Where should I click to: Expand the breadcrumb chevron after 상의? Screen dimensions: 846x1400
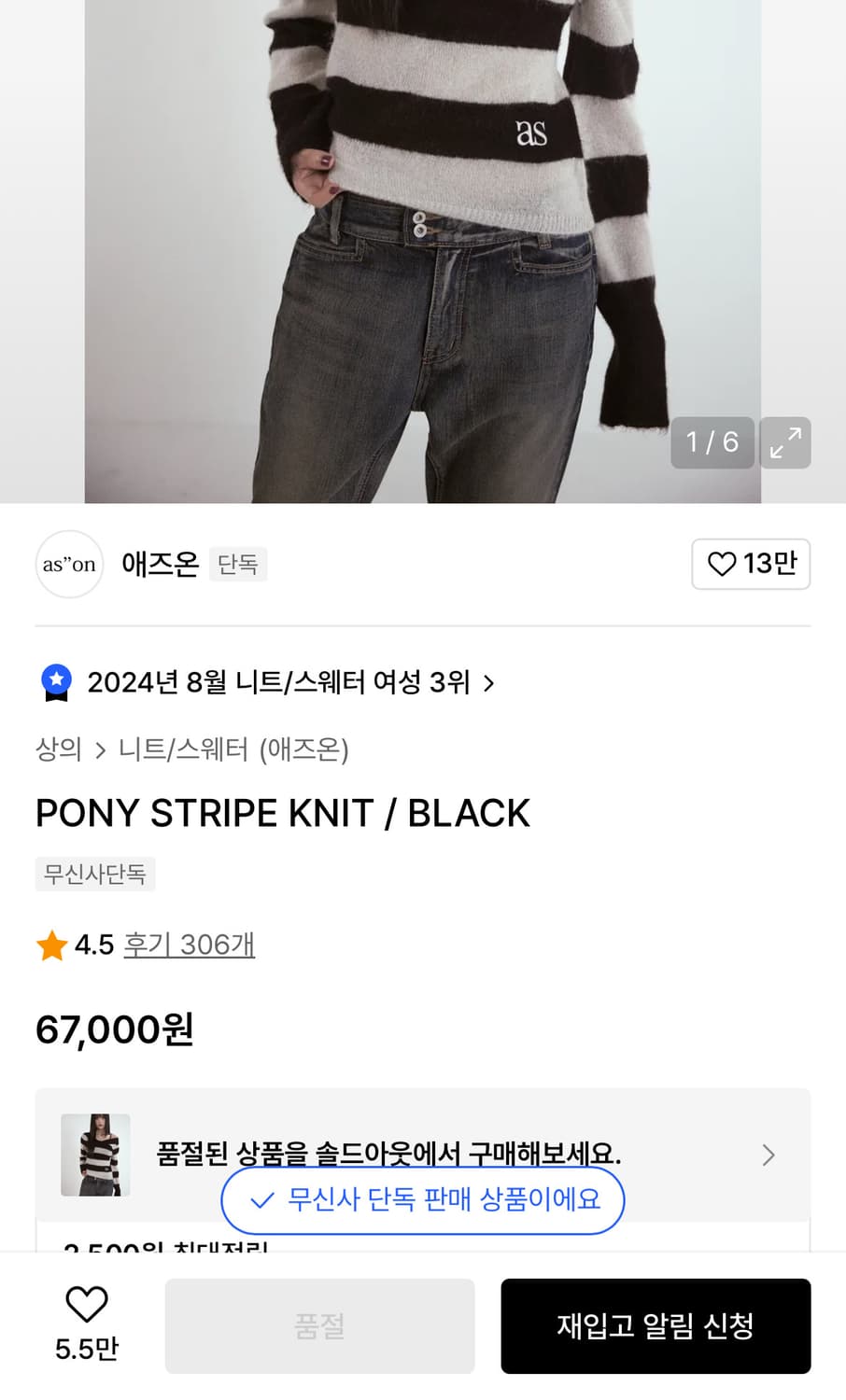coord(99,749)
